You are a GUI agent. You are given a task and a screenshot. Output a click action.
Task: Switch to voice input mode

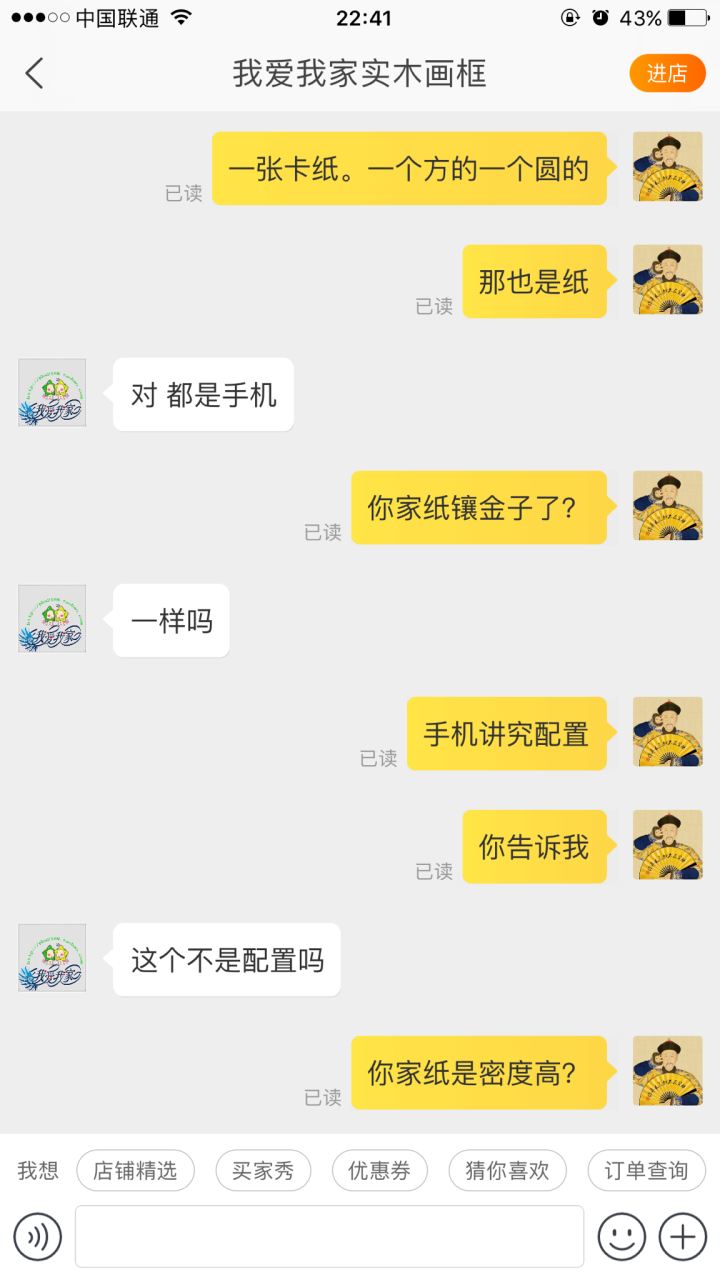(38, 1237)
